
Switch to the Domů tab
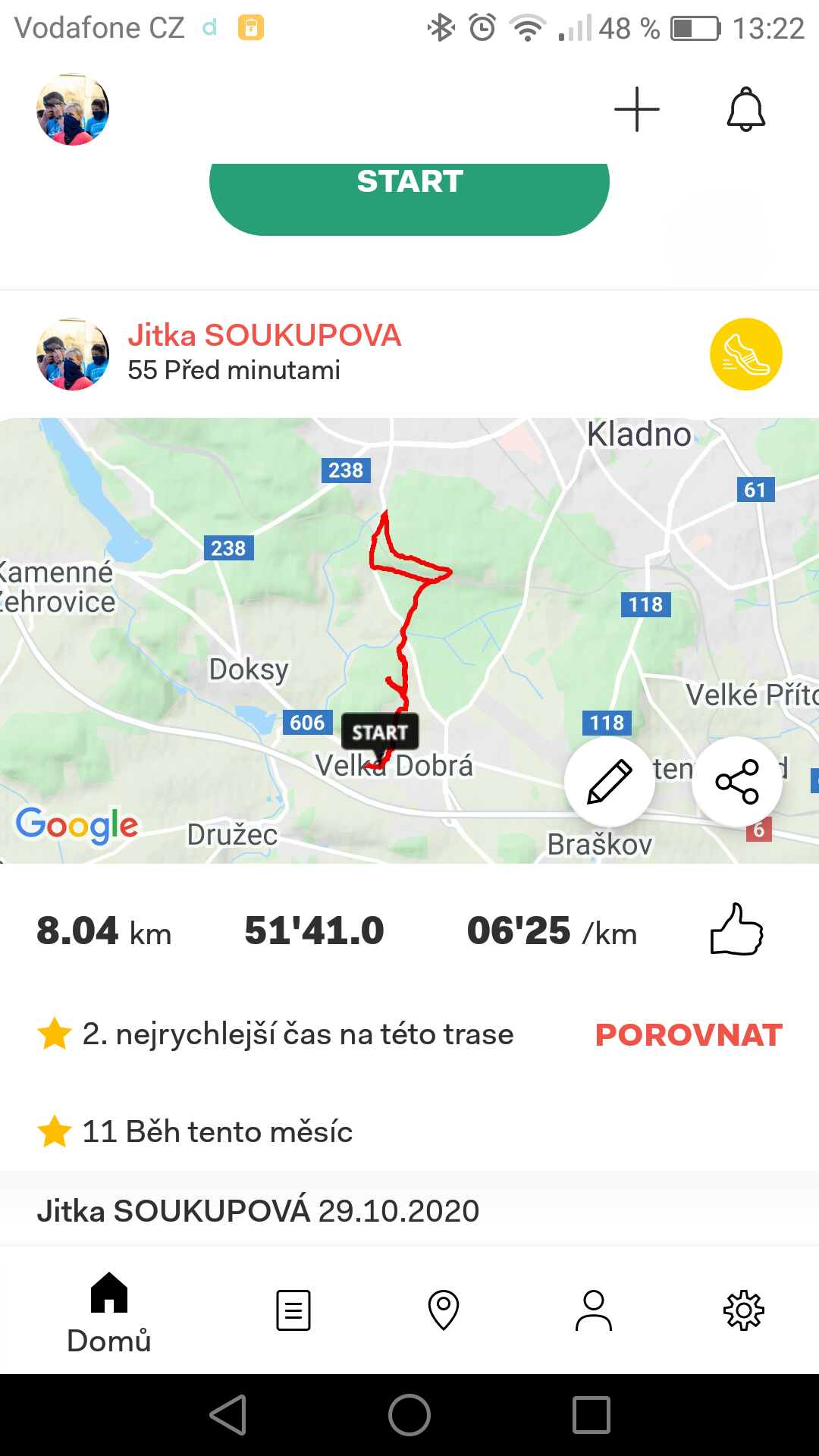coord(109,1312)
